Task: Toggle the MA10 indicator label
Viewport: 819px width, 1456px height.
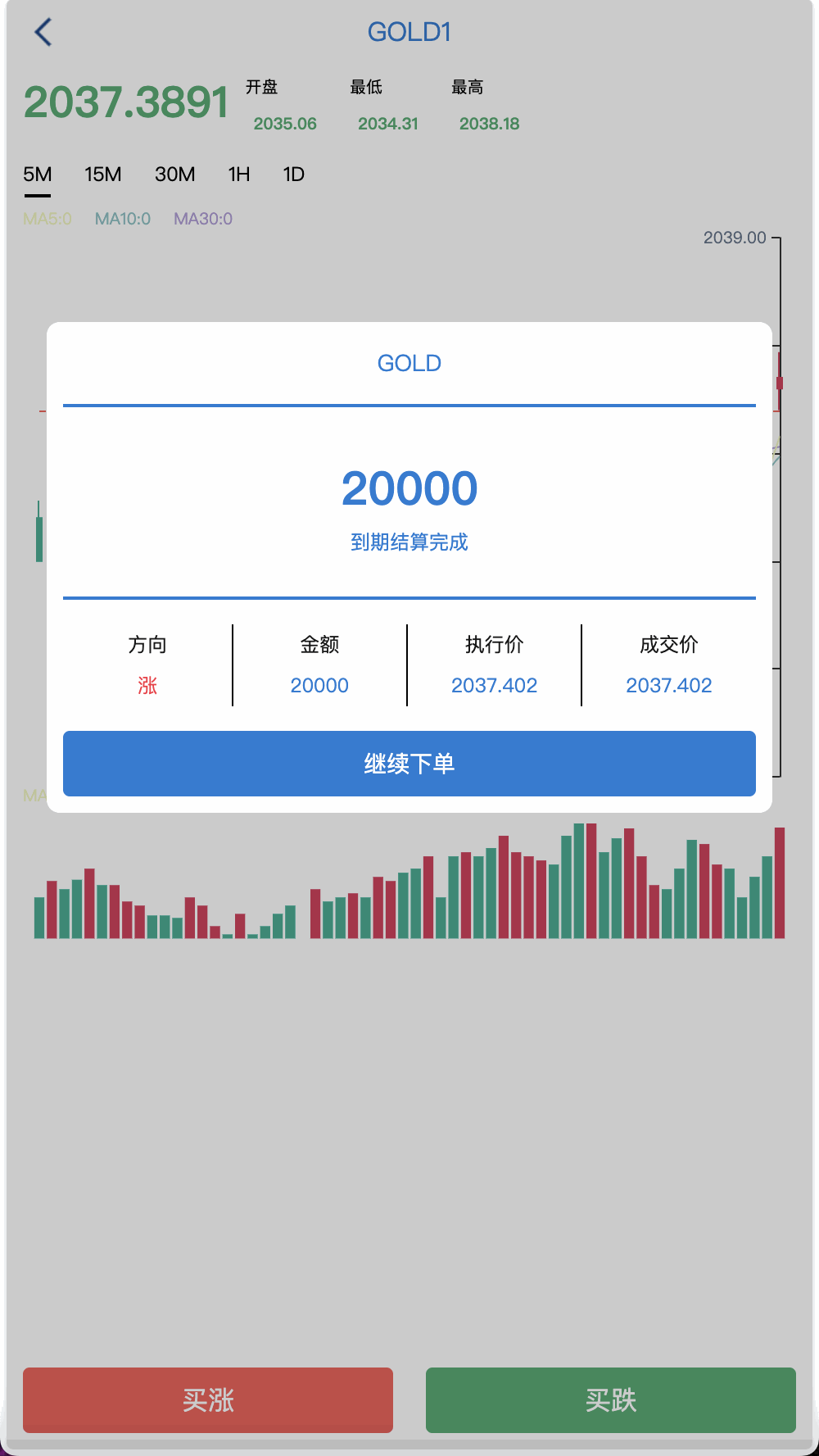Action: pos(123,218)
